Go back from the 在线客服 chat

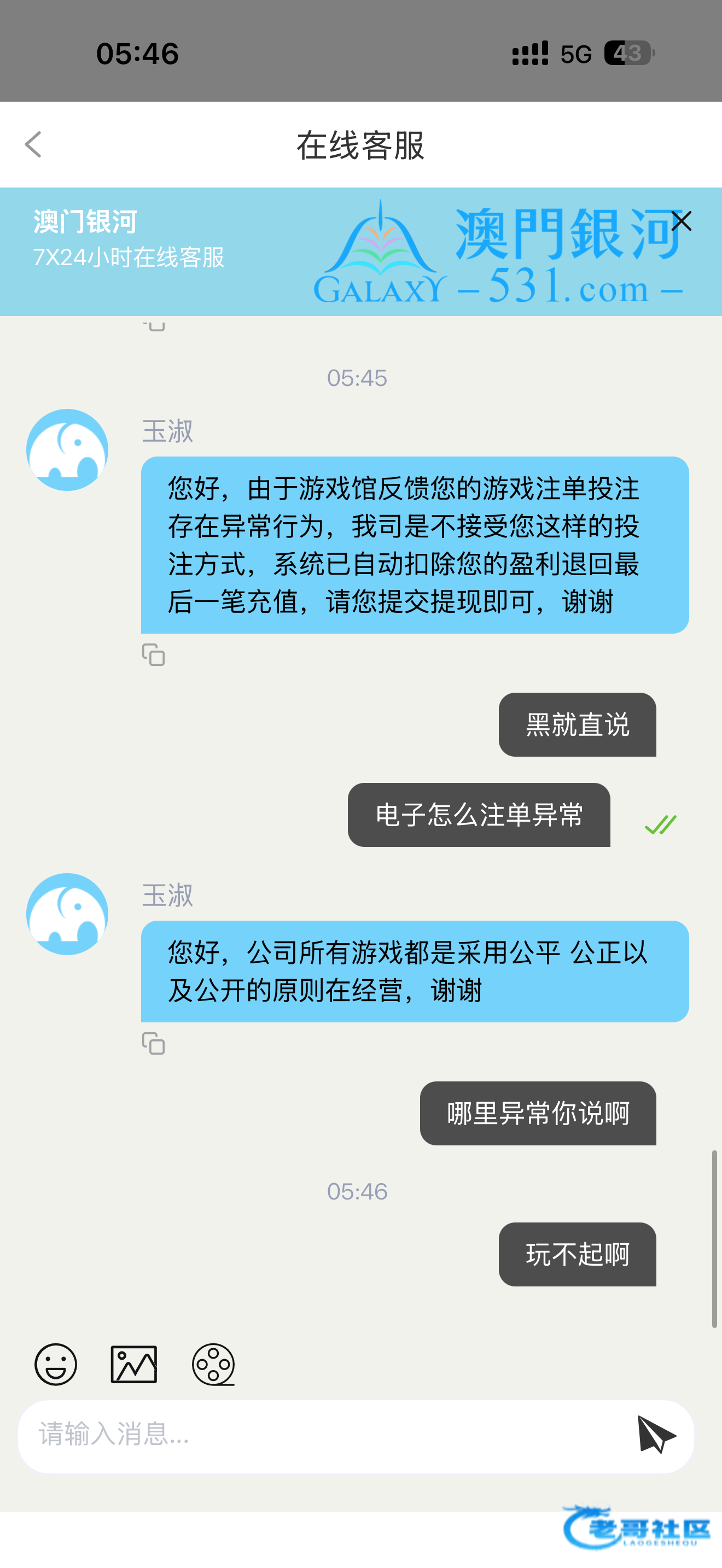point(33,145)
